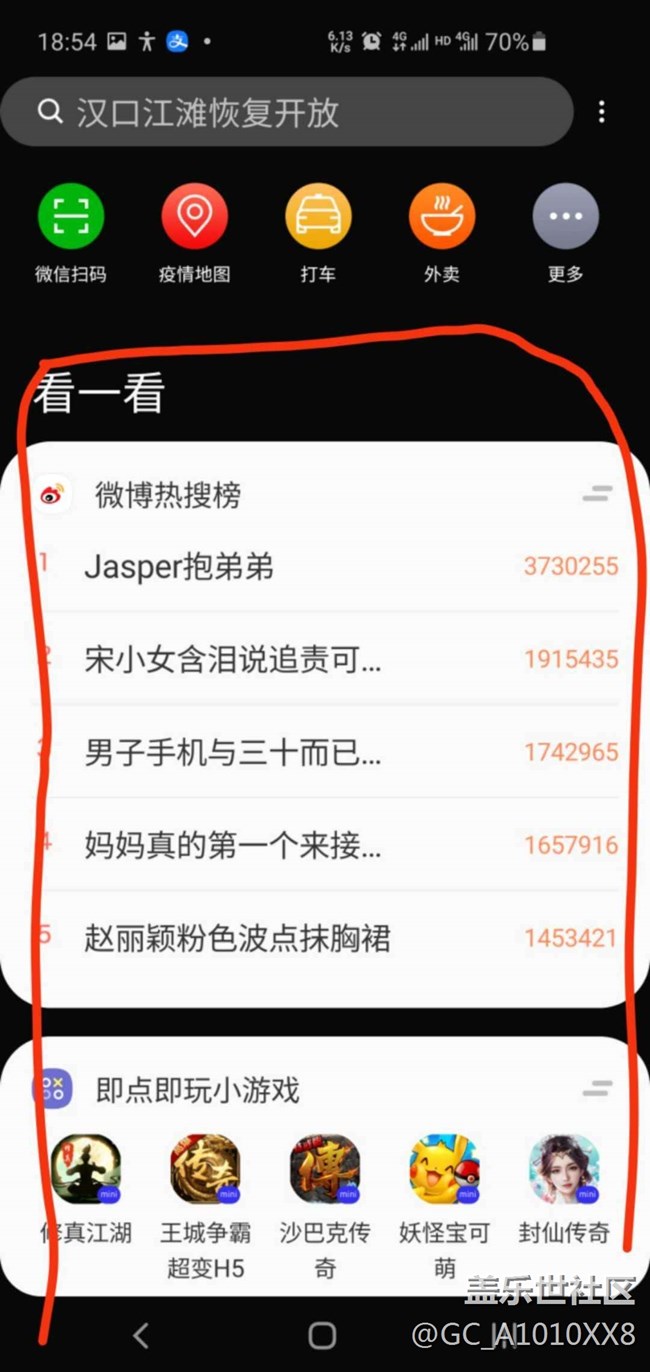This screenshot has height=1372, width=650.
Task: Go to the system home button
Action: click(x=322, y=1335)
